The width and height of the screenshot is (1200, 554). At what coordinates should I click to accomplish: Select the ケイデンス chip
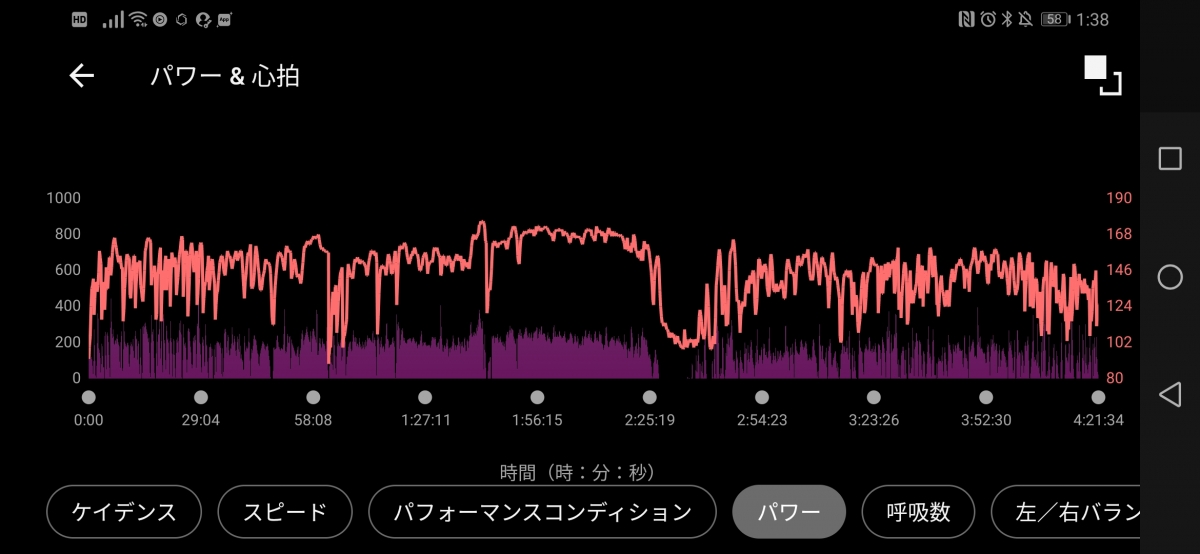pyautogui.click(x=124, y=512)
